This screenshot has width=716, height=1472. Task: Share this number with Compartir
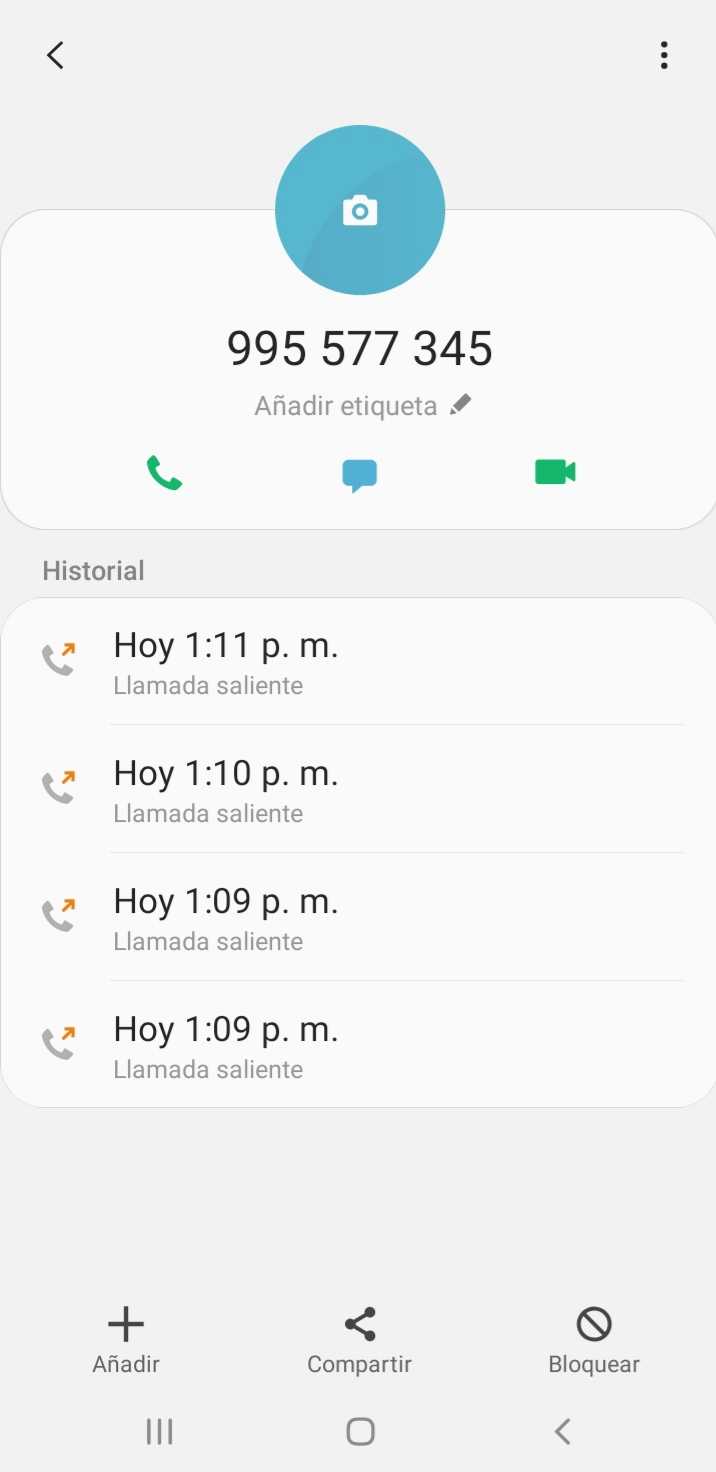[x=360, y=1340]
